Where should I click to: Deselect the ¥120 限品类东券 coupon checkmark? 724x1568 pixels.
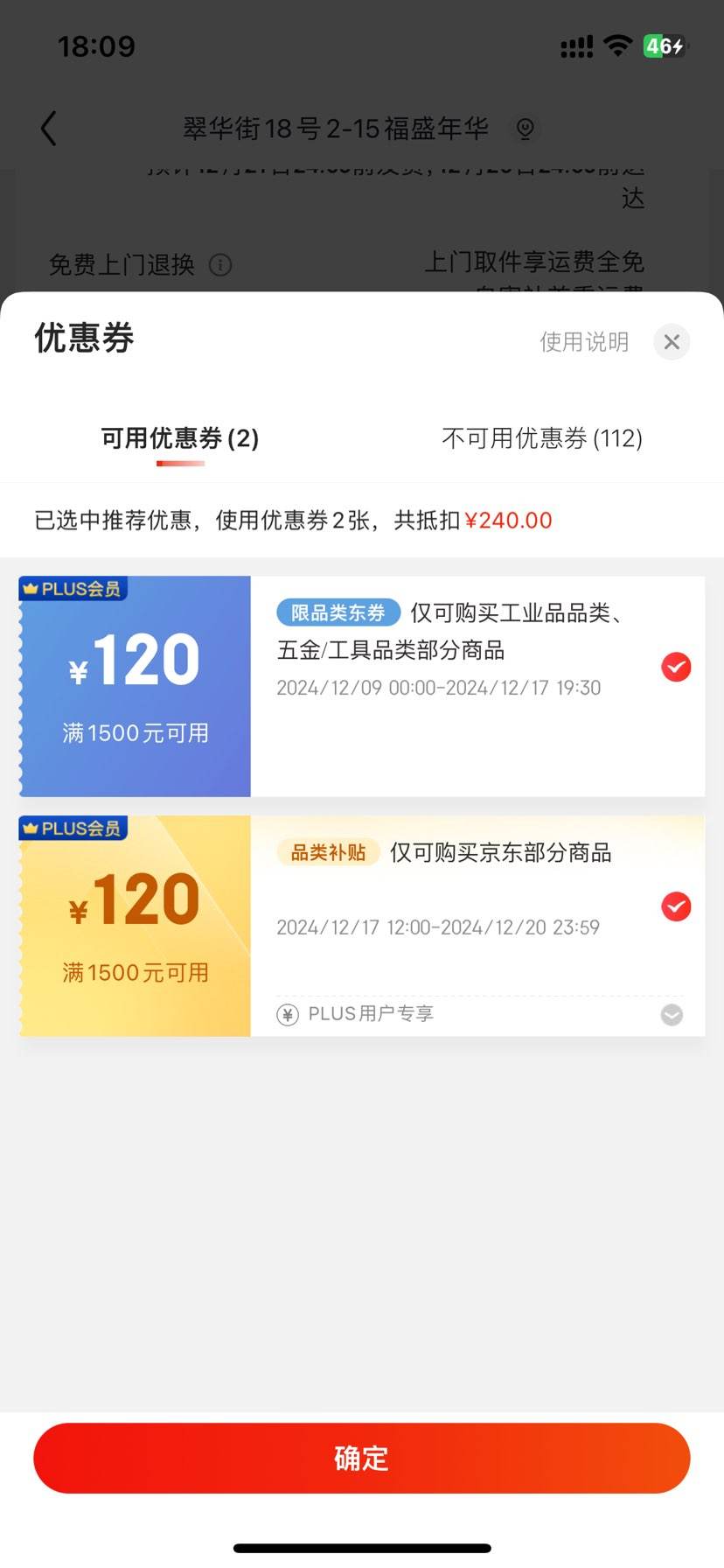676,667
